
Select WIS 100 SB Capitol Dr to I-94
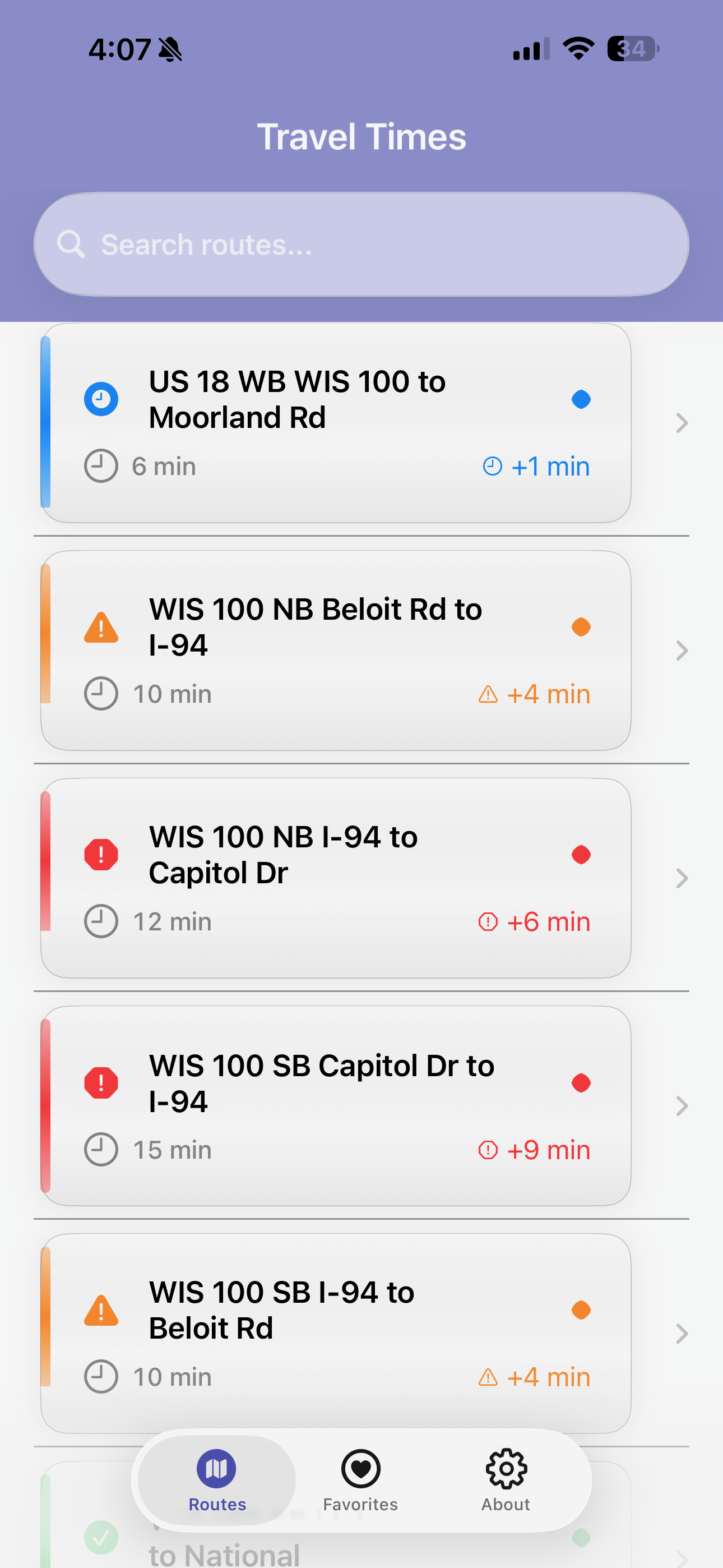tap(336, 1105)
